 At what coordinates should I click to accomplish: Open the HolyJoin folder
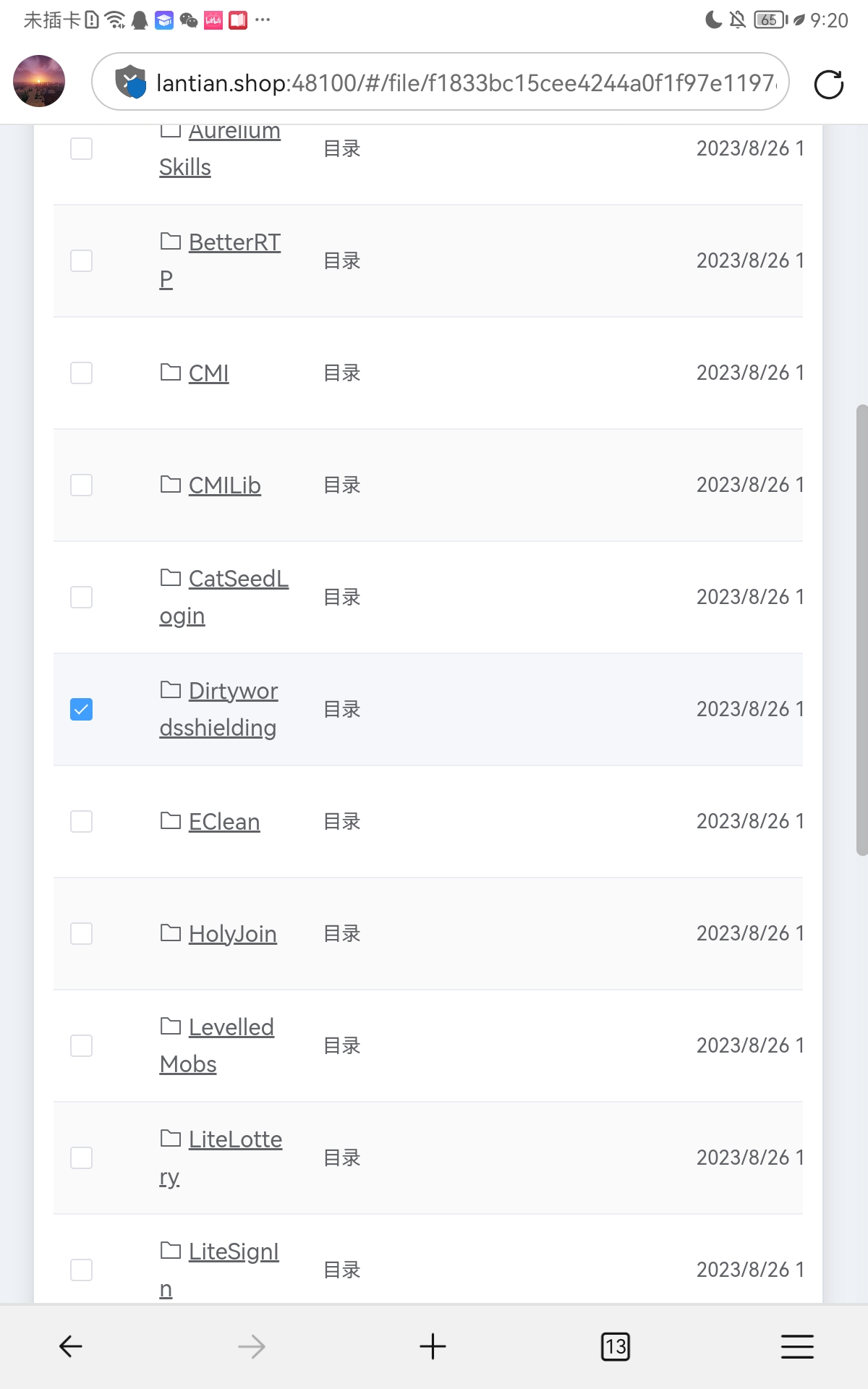point(232,934)
